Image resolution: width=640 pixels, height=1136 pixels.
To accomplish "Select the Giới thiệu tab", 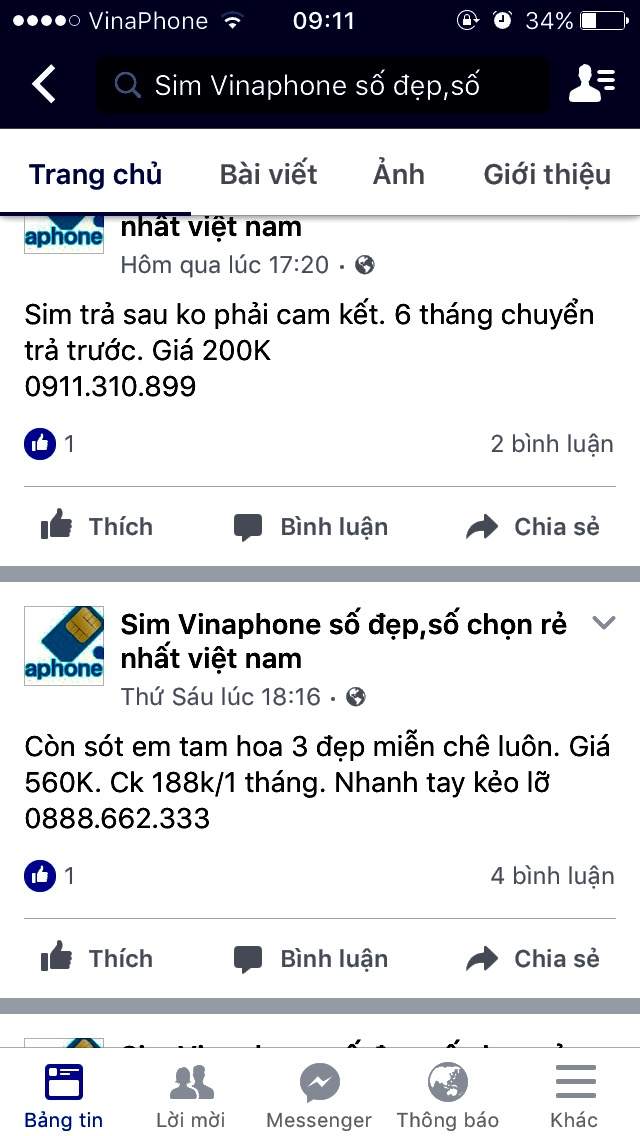I will pyautogui.click(x=547, y=174).
